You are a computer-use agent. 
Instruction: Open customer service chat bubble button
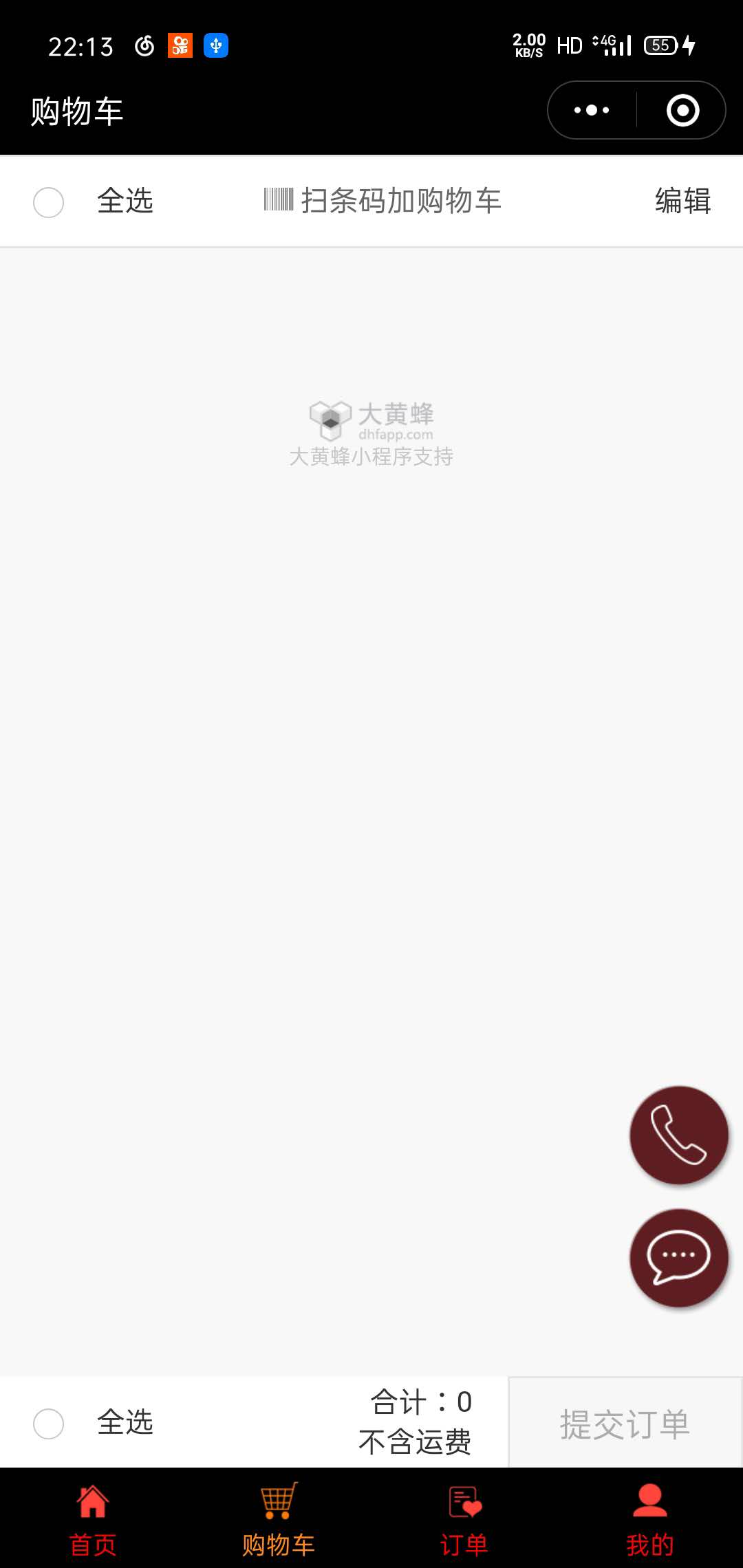678,1257
